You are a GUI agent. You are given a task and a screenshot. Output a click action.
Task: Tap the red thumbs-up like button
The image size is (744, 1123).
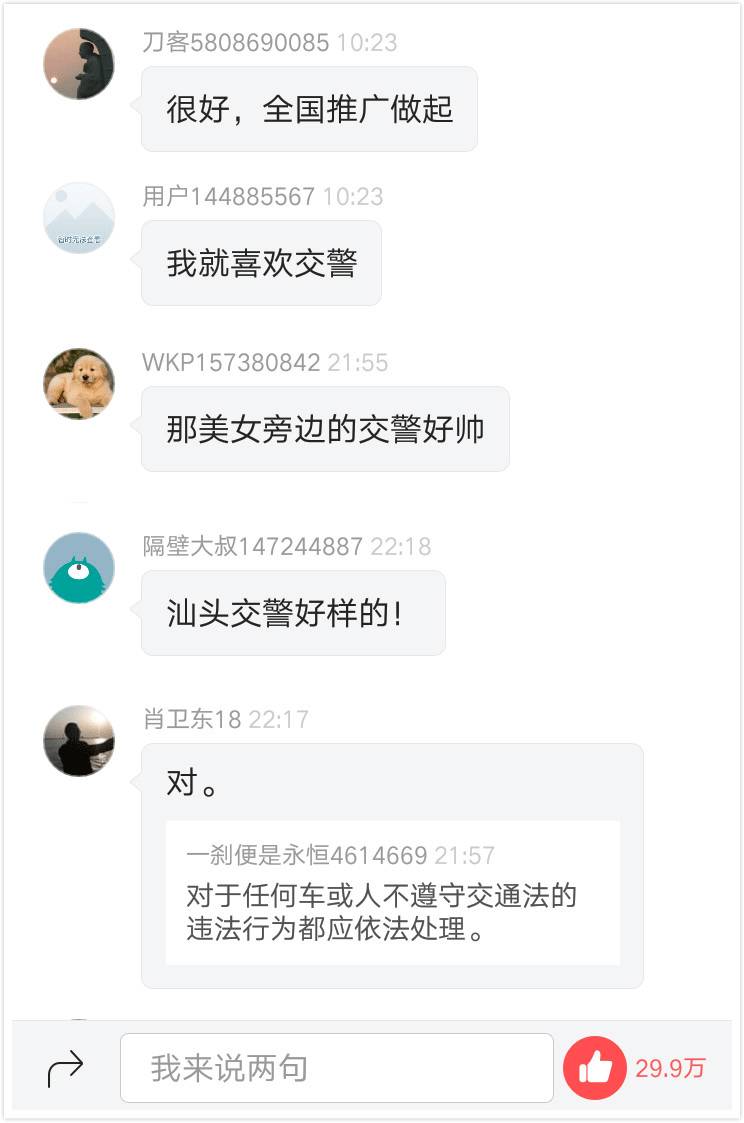tap(594, 1068)
